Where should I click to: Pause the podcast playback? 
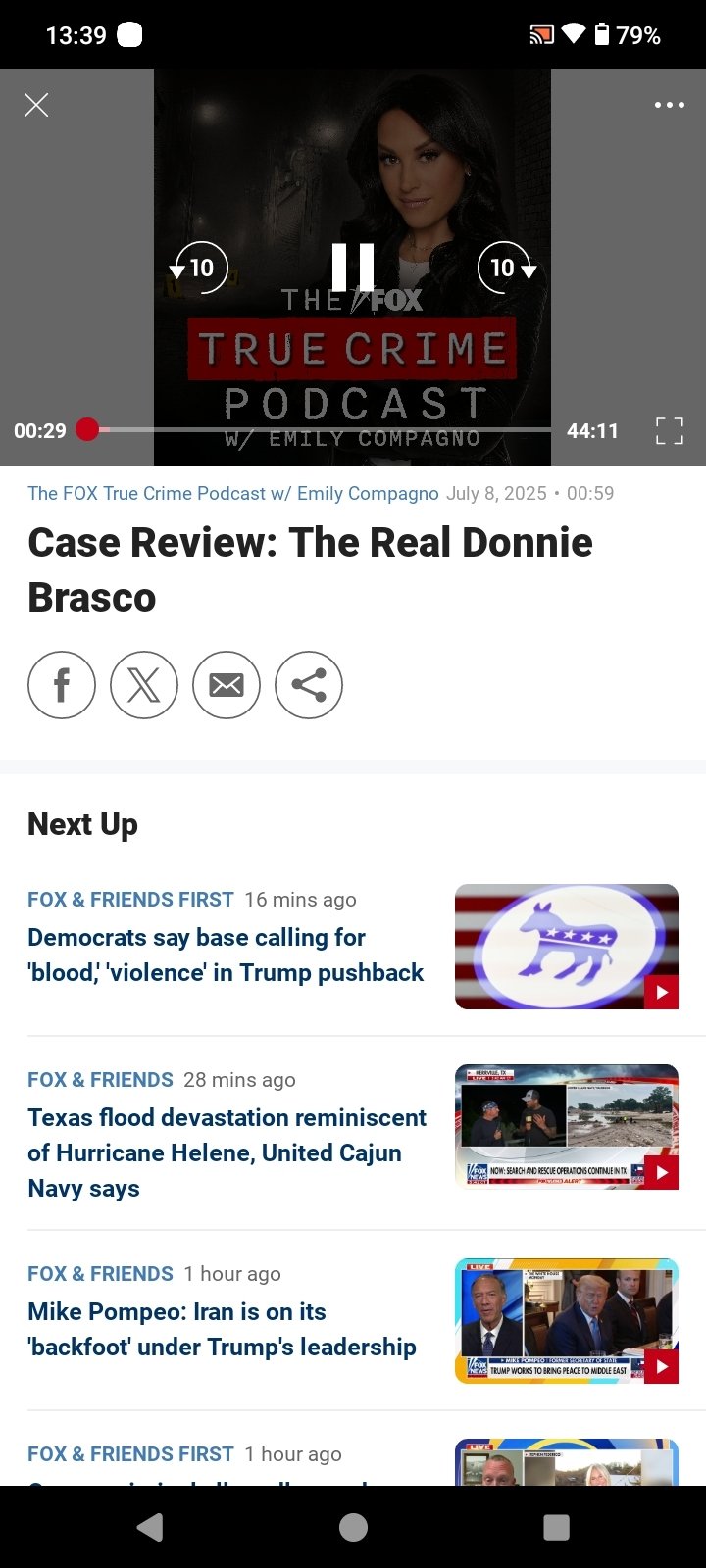353,267
